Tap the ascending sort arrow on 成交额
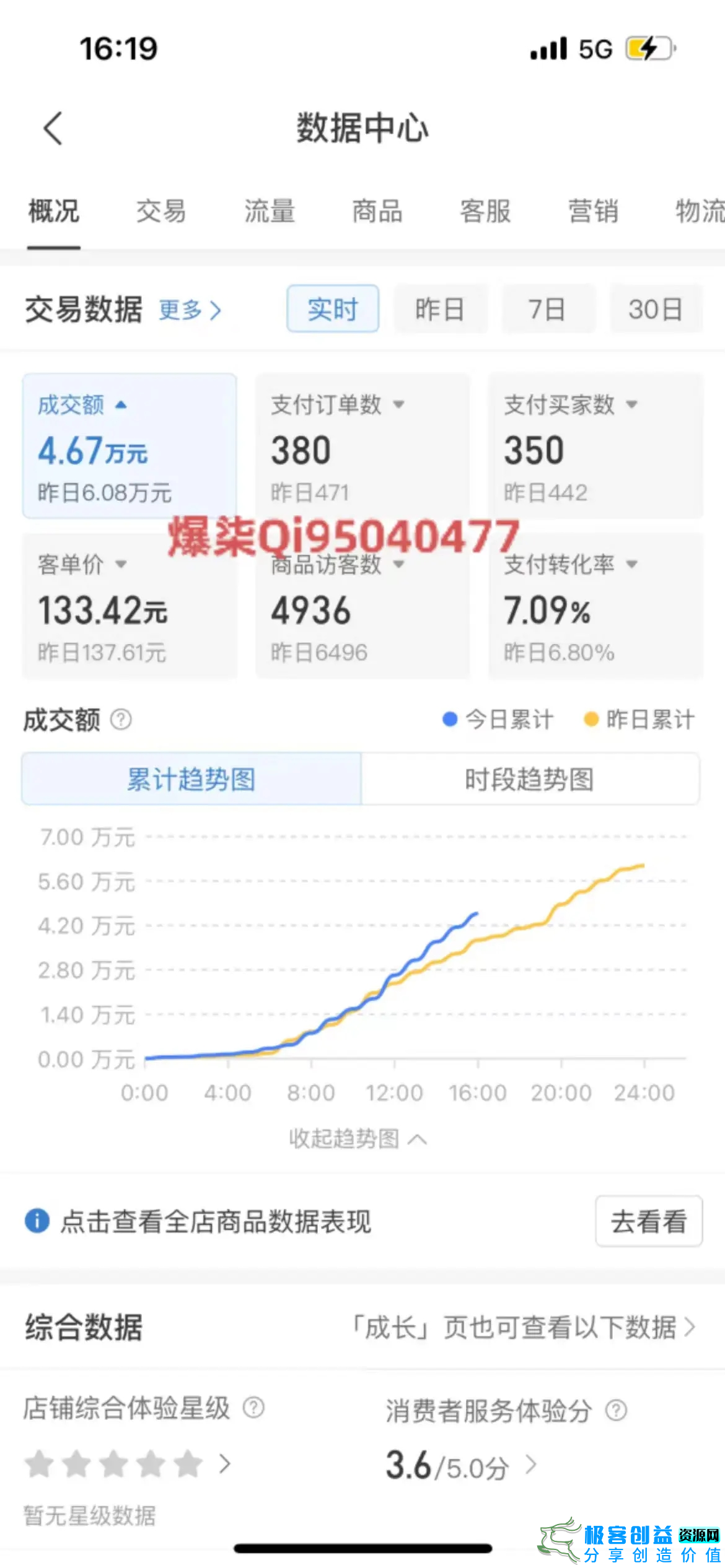The height and width of the screenshot is (1568, 725). [x=121, y=406]
